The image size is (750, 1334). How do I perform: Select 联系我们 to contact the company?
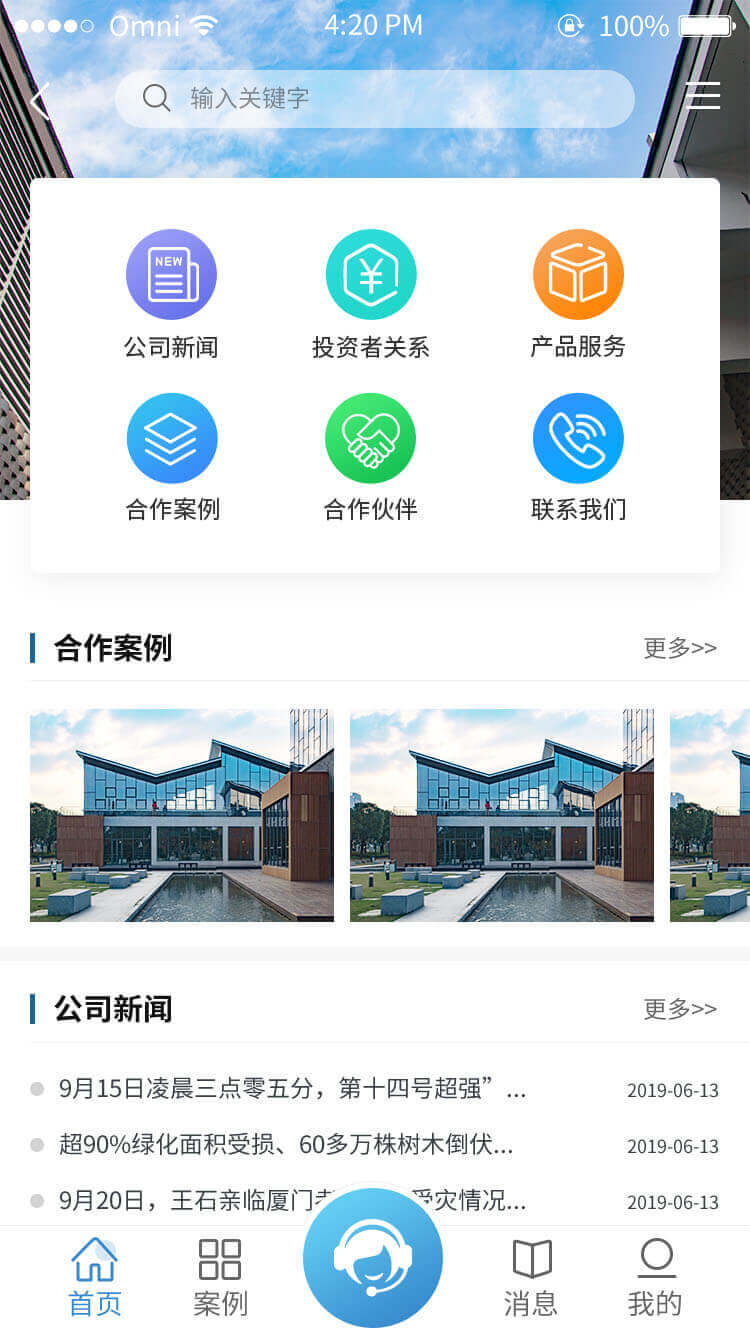pyautogui.click(x=578, y=439)
